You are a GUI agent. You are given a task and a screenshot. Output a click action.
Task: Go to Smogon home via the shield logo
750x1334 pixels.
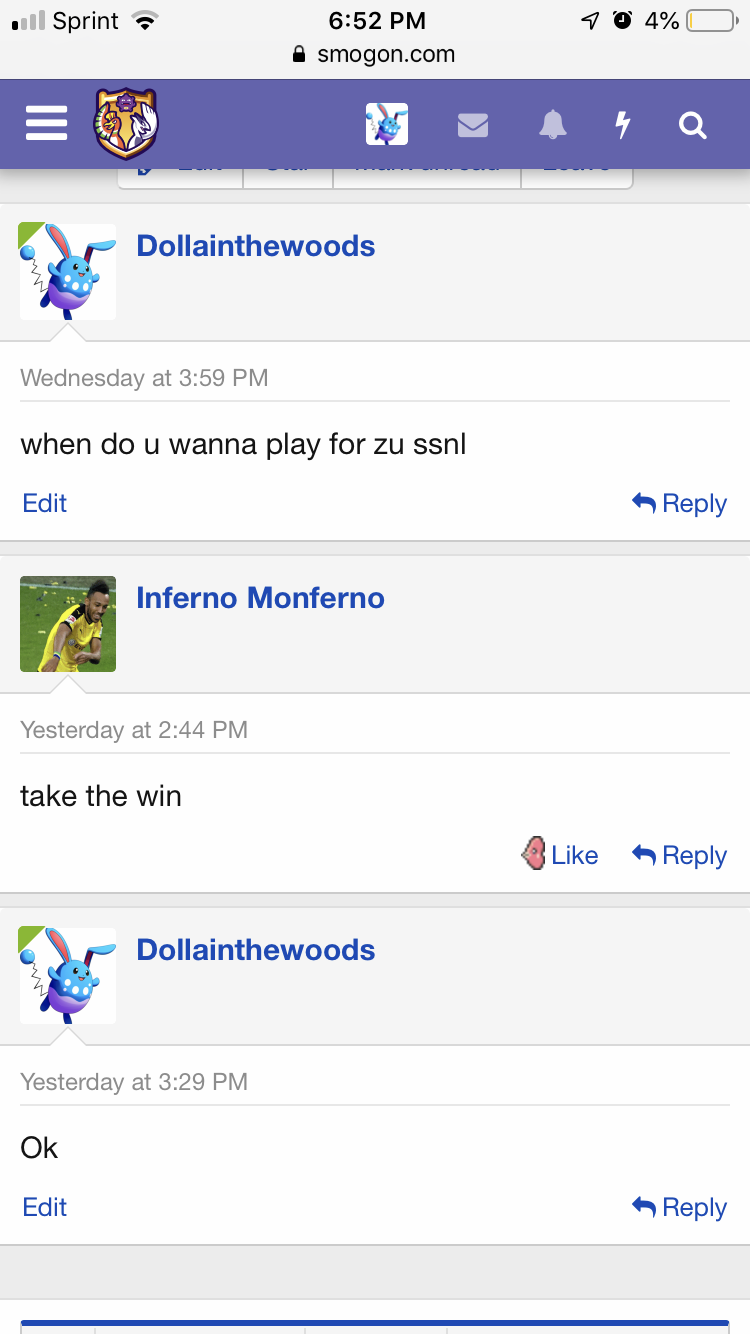(126, 124)
